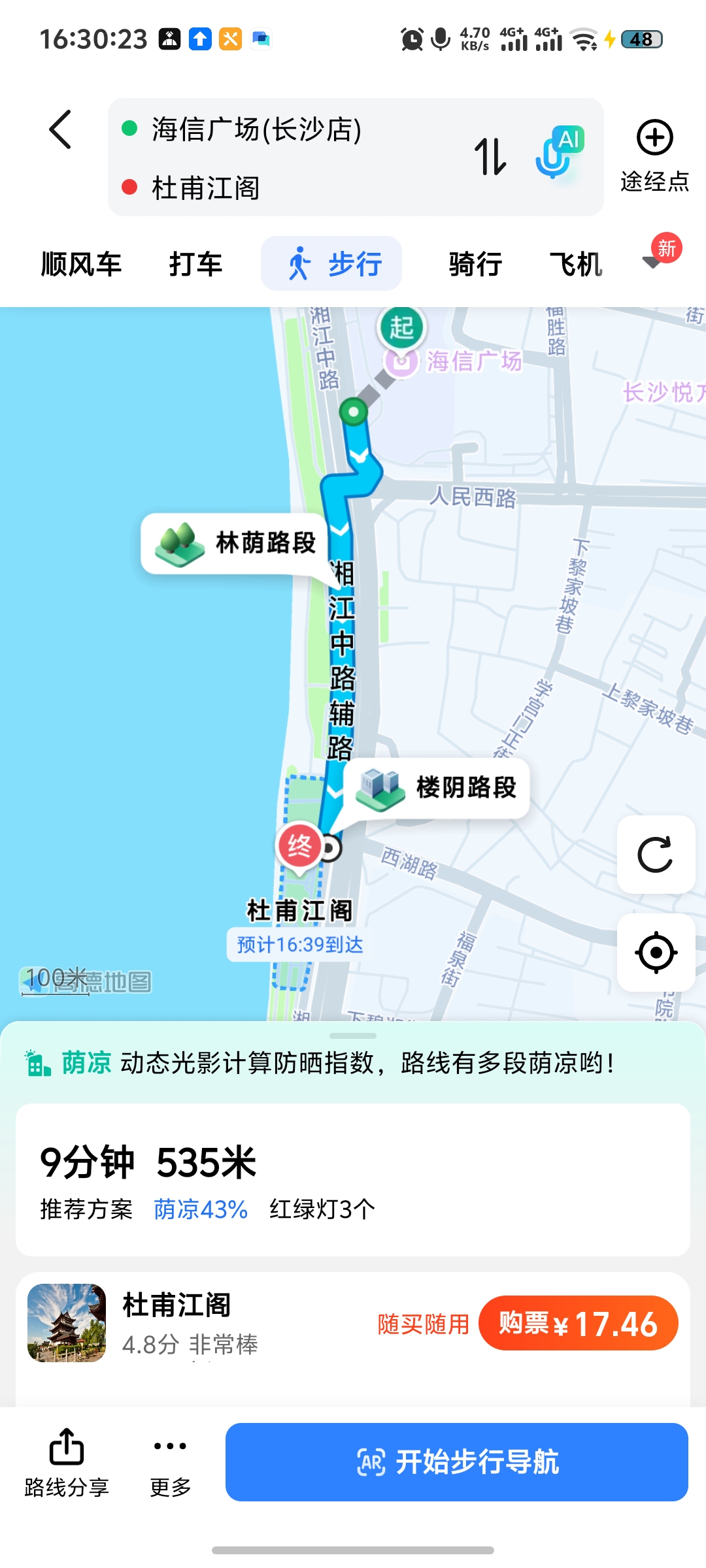Screen dimensions: 706x1568
Task: Tap the walking person icon on 步行
Action: (301, 263)
